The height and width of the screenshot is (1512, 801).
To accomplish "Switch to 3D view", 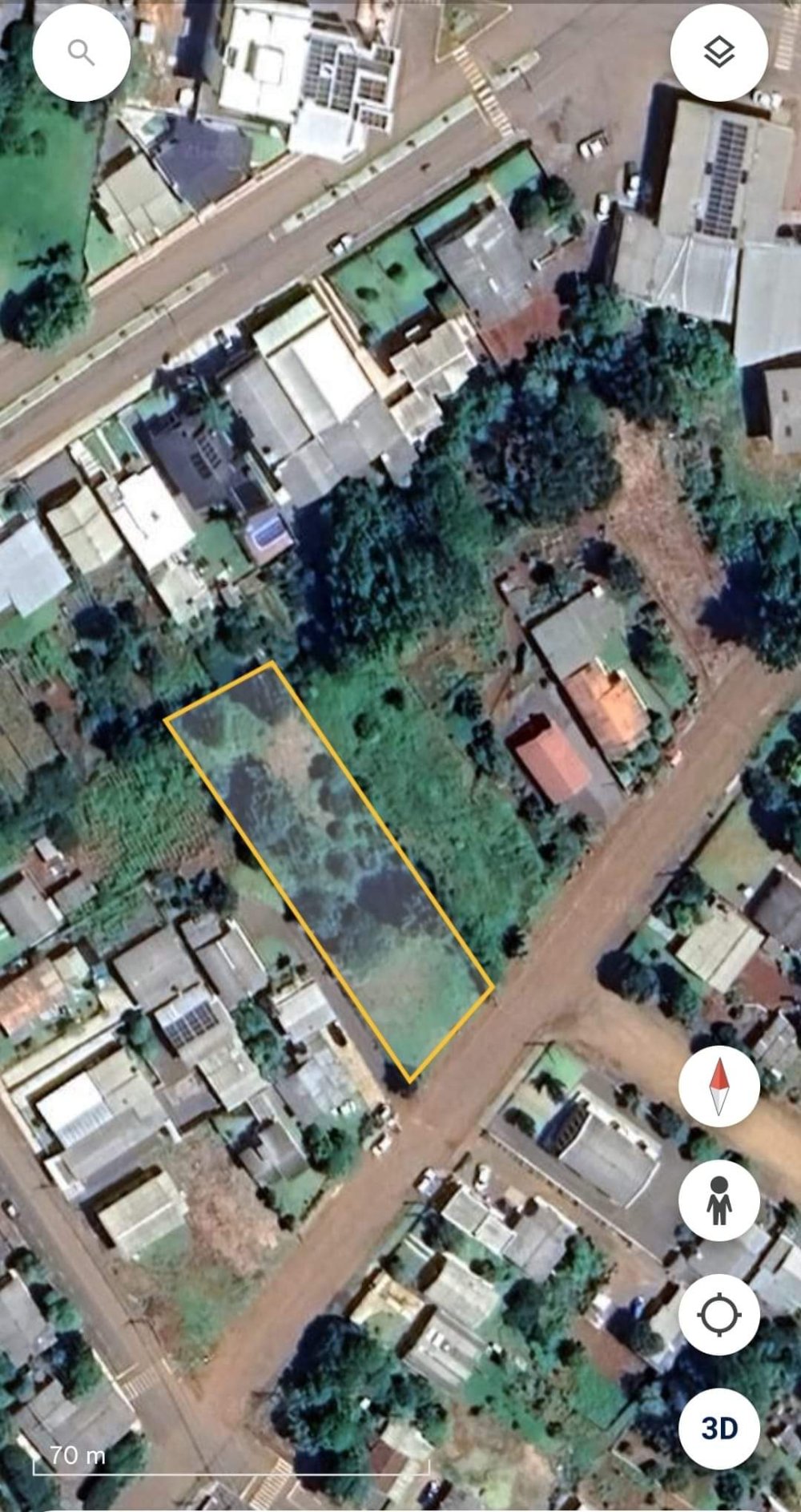I will point(718,1428).
